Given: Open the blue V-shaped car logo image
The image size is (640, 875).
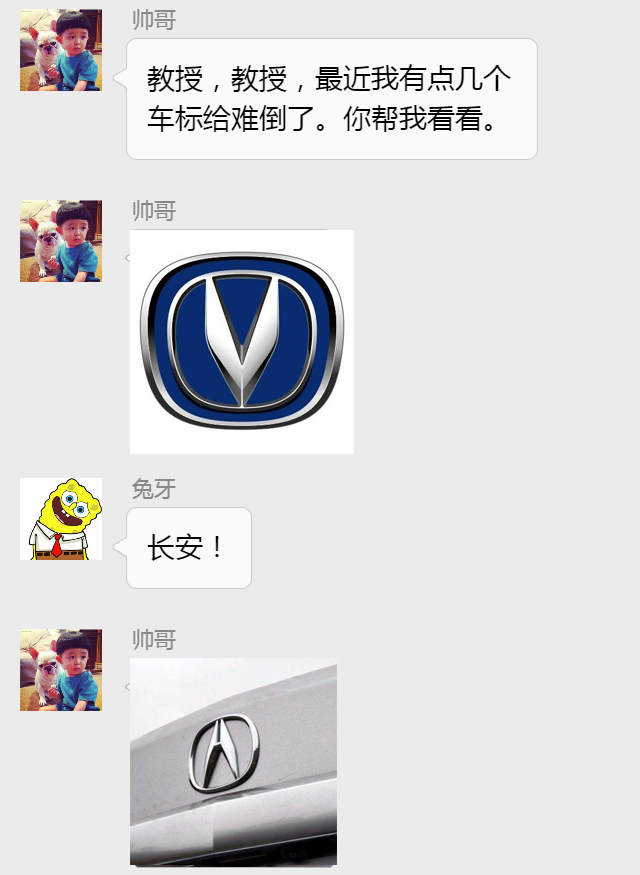Looking at the screenshot, I should (242, 341).
